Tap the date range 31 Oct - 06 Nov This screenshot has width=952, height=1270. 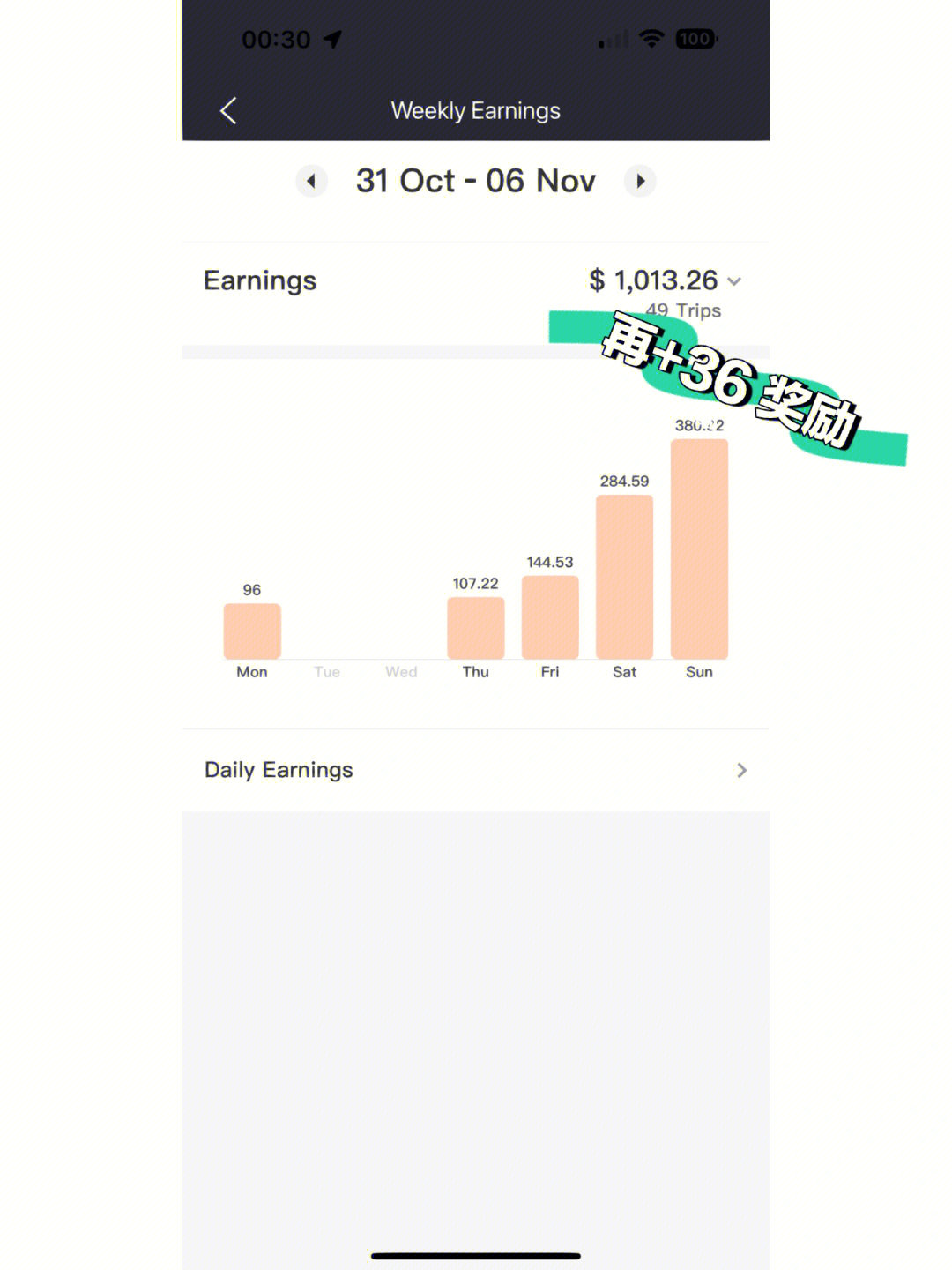click(x=476, y=181)
